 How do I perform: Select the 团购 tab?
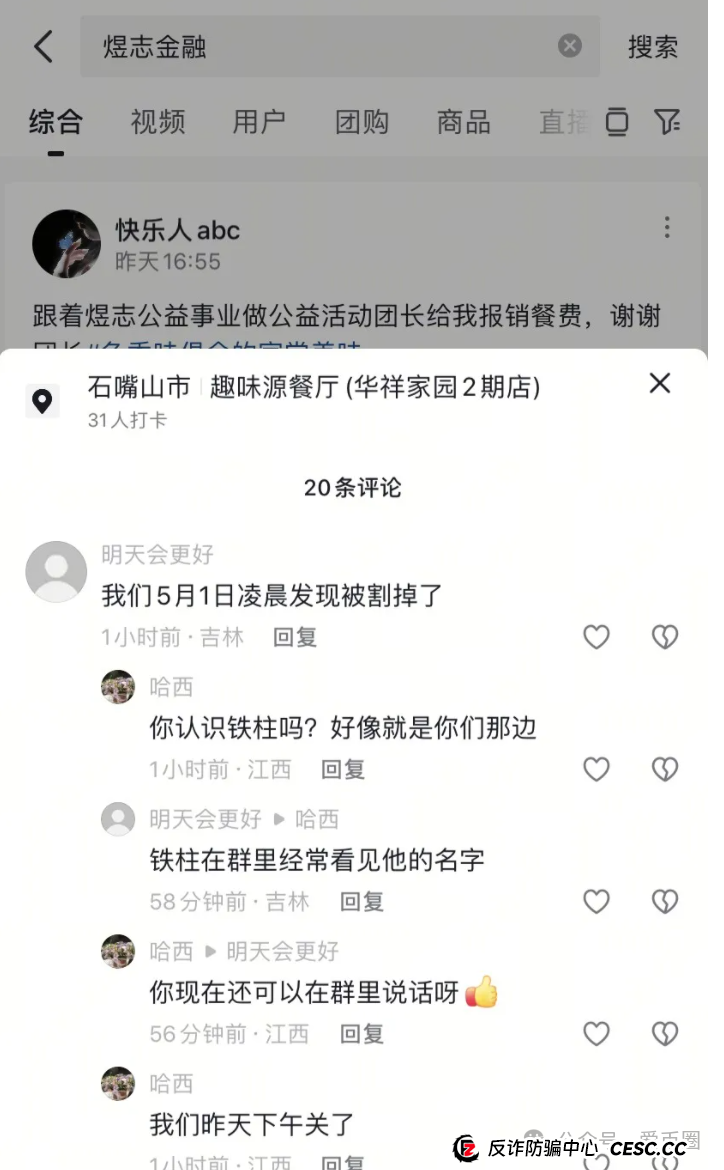(360, 122)
